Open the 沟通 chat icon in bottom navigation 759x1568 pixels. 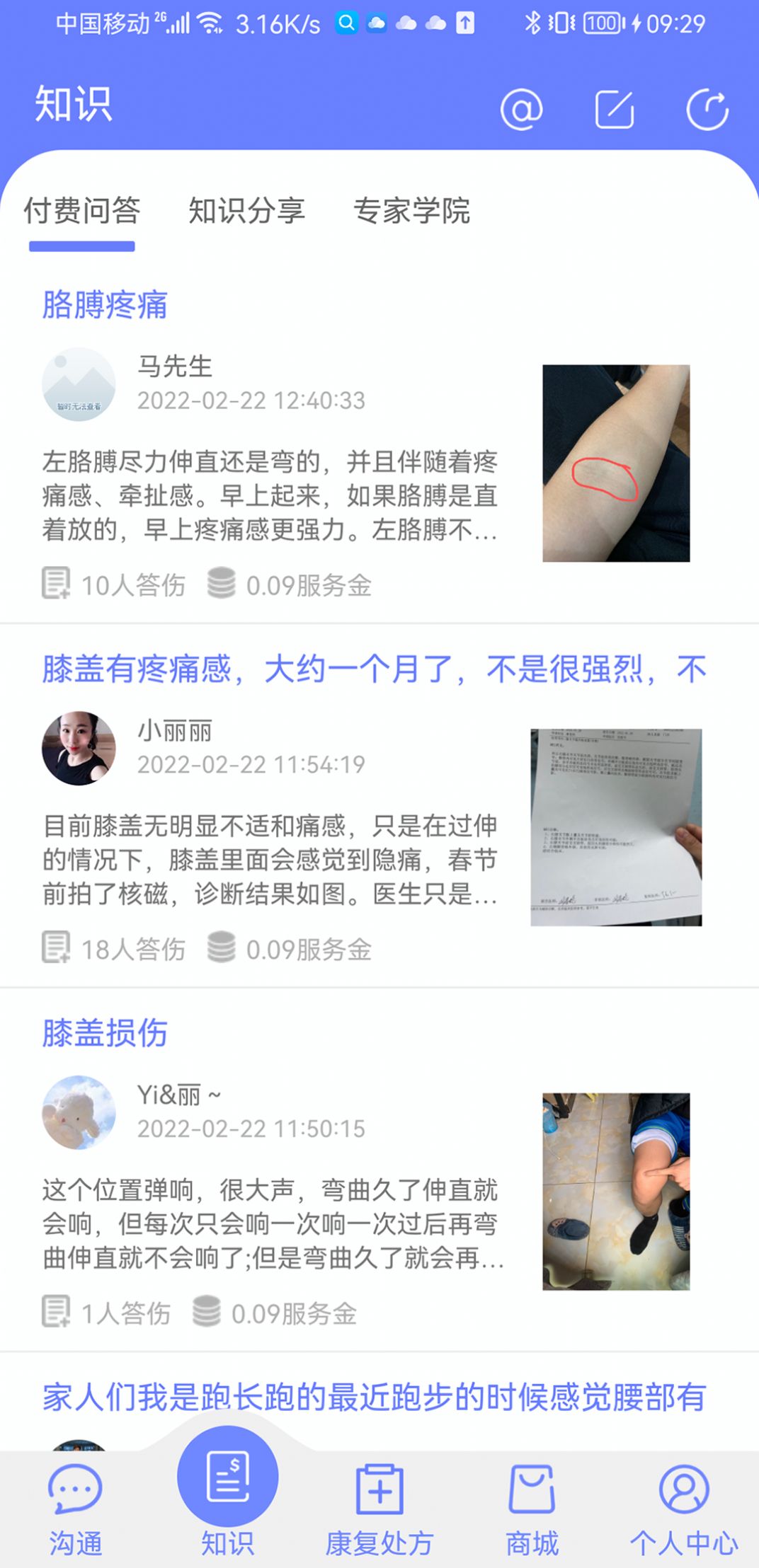point(76,1486)
